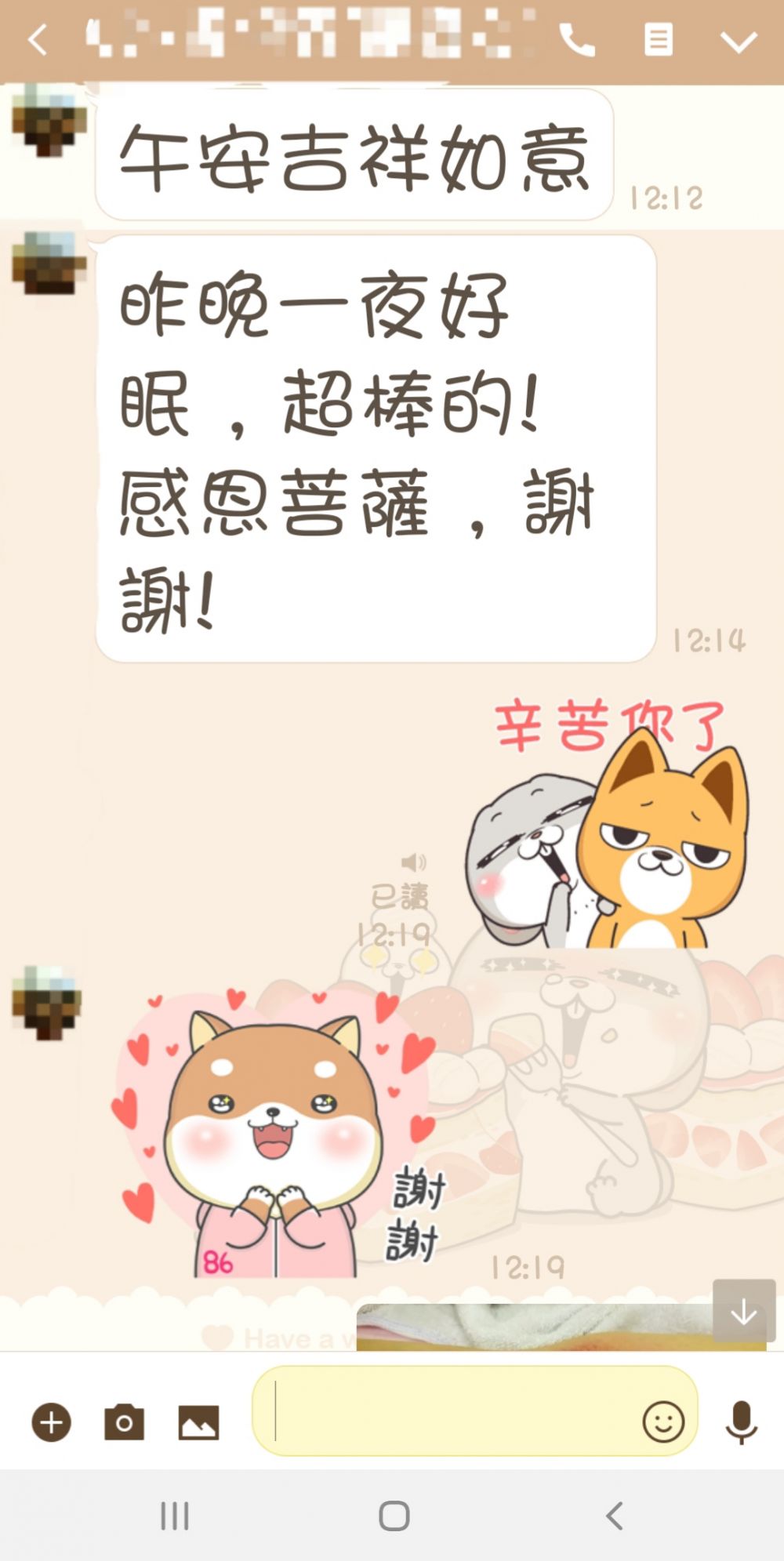784x1561 pixels.
Task: Go back to the chat list
Action: (38, 40)
